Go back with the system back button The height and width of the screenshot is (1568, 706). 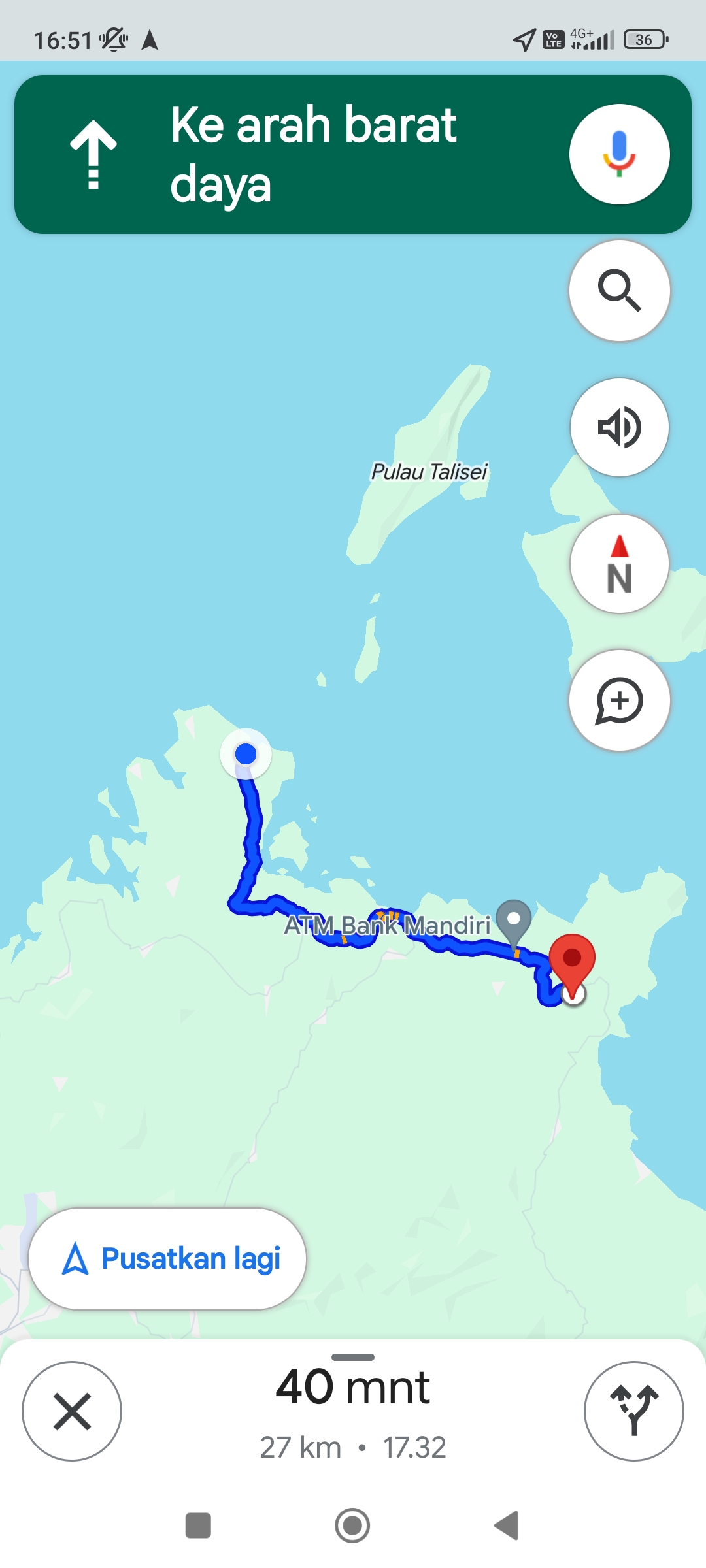[507, 1526]
